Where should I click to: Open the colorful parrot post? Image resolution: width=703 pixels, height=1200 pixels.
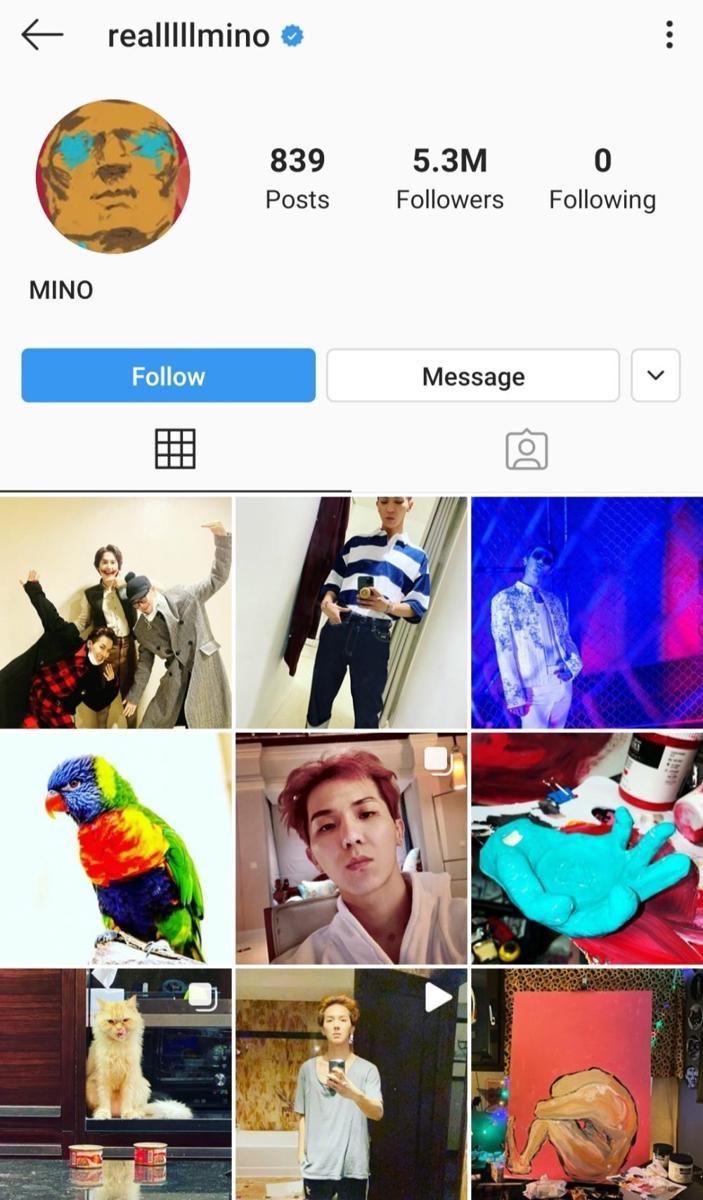[x=116, y=848]
